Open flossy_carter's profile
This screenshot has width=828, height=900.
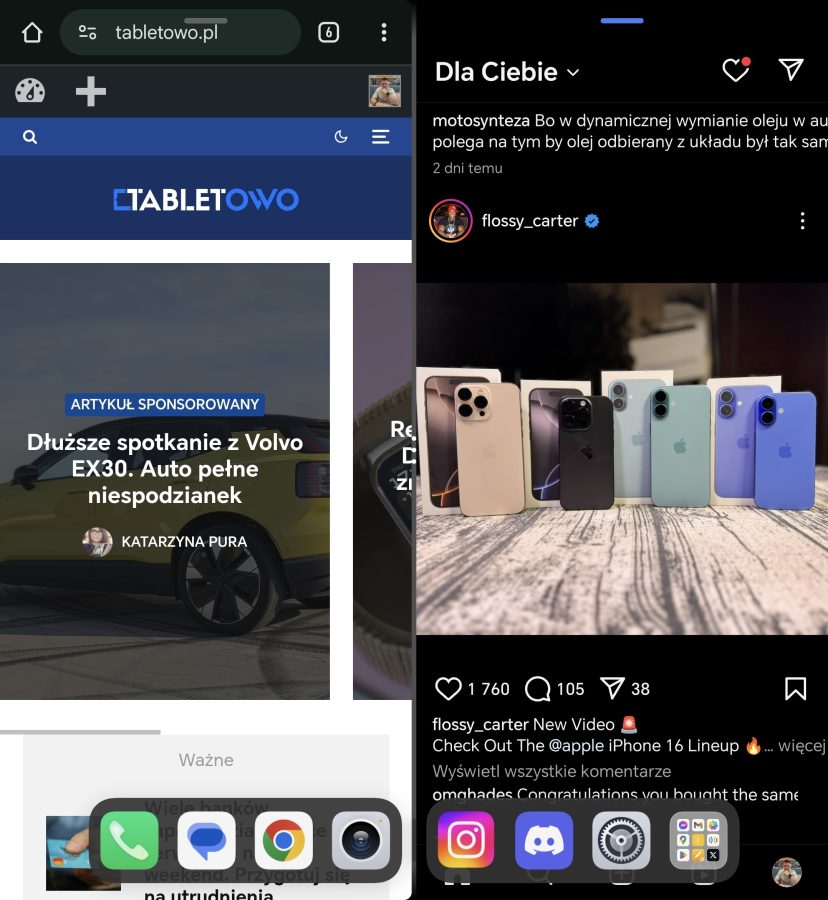click(x=529, y=221)
